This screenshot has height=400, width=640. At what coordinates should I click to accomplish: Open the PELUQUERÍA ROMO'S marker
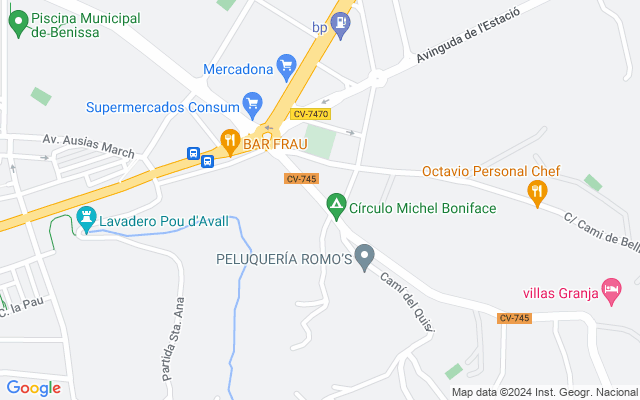pos(365,258)
